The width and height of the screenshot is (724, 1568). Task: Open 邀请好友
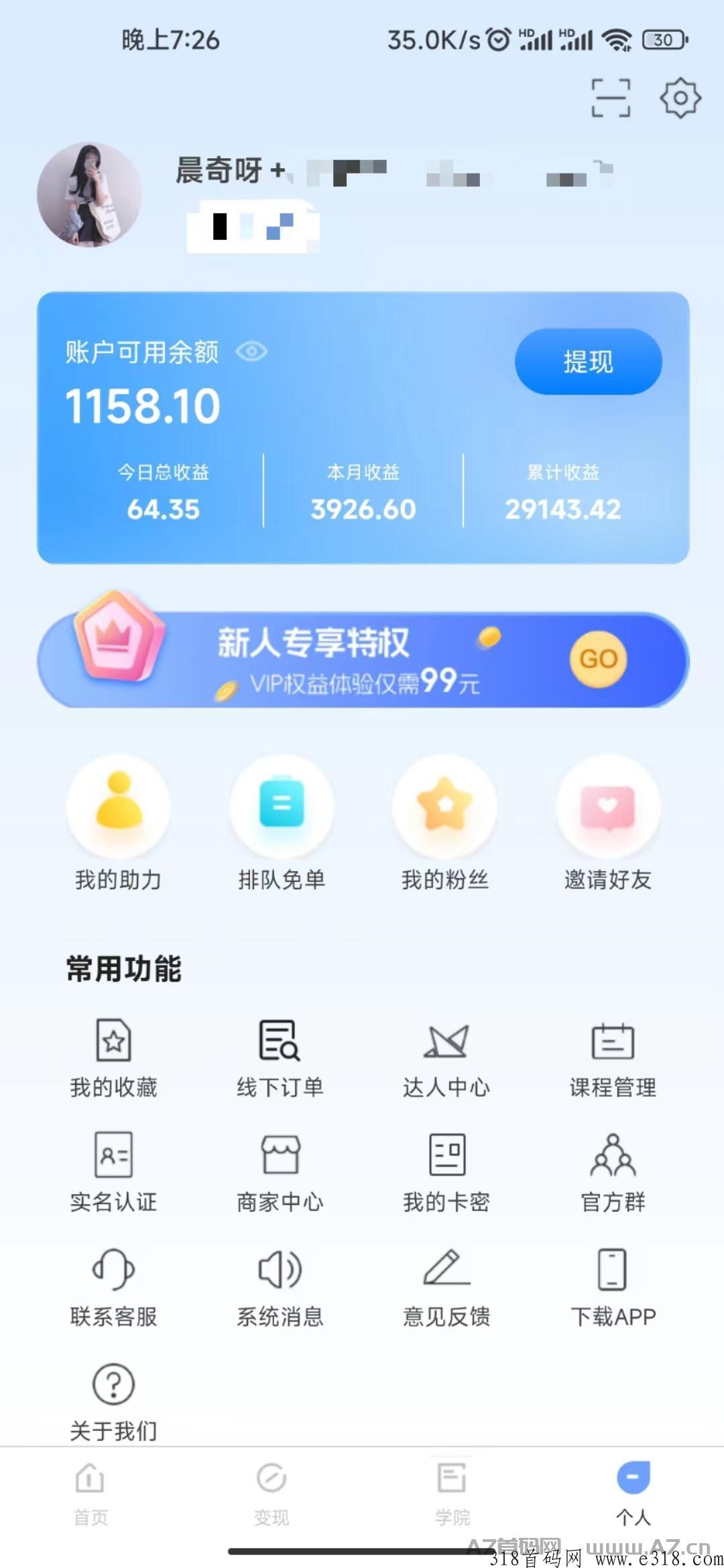[x=608, y=825]
